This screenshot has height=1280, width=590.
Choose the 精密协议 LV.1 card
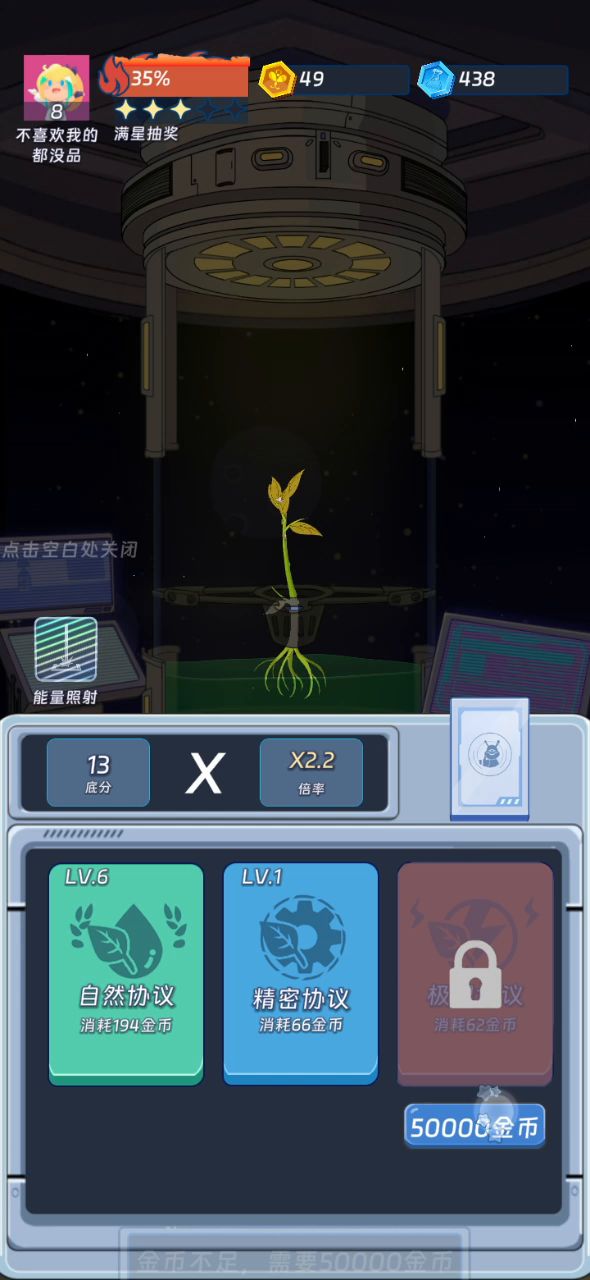[301, 974]
